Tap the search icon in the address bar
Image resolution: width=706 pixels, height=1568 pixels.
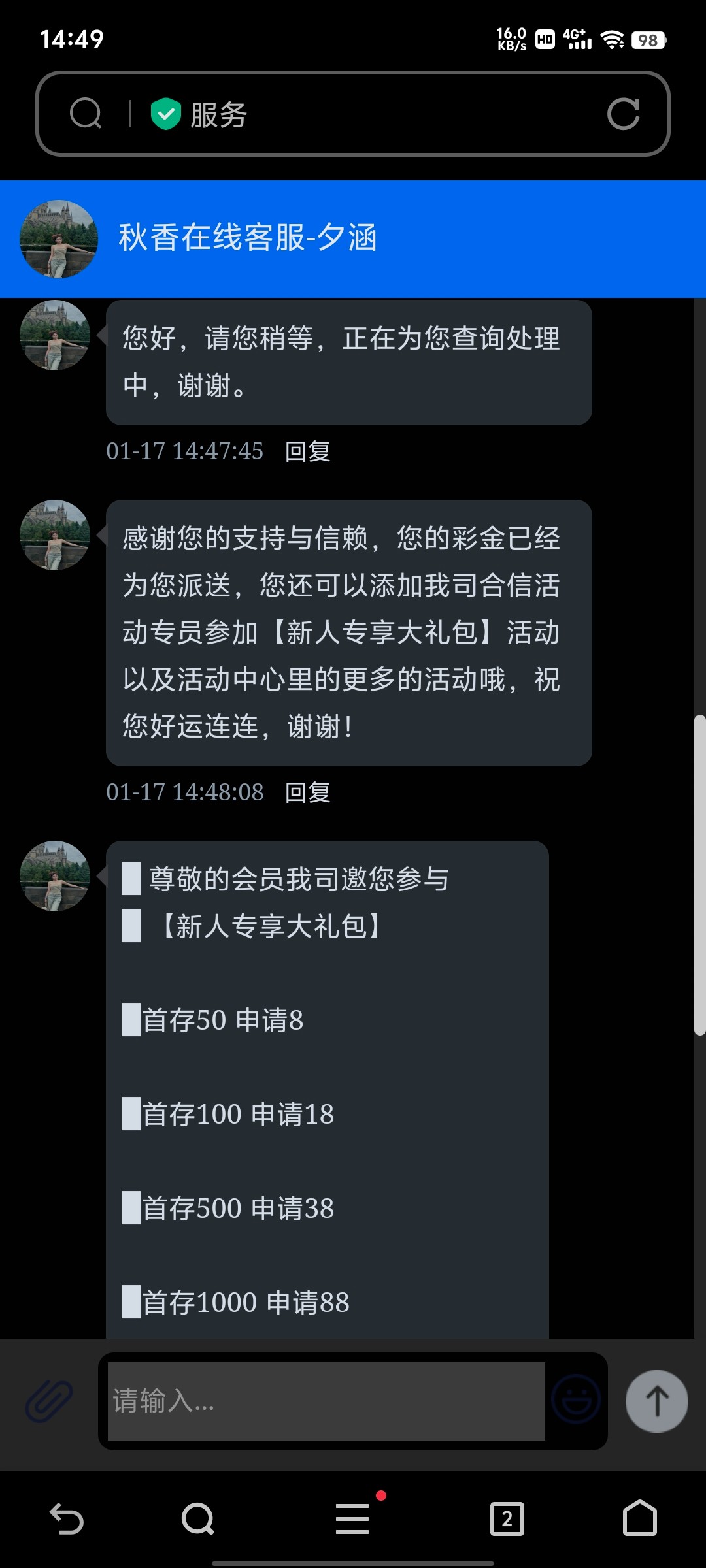[86, 114]
